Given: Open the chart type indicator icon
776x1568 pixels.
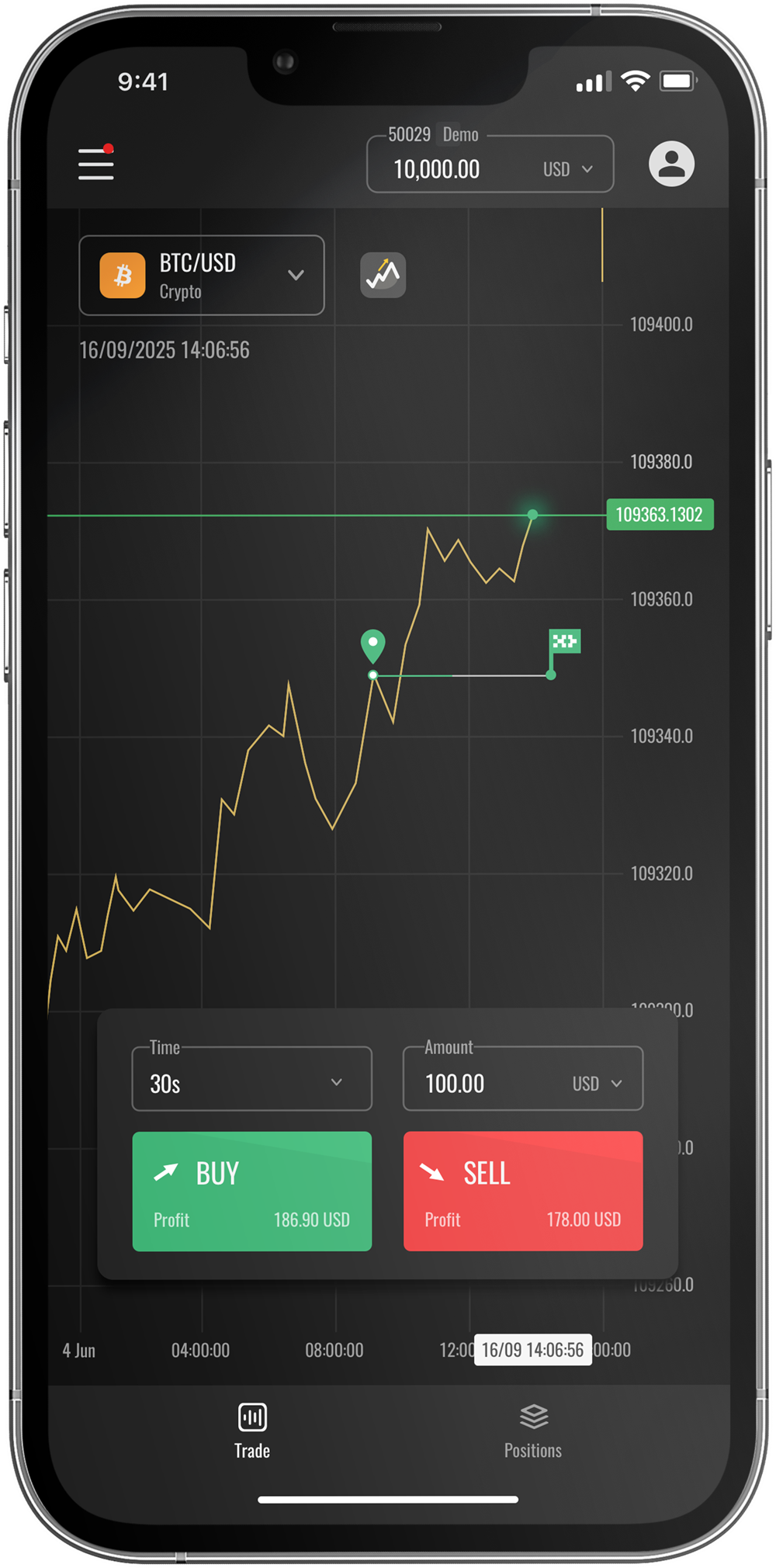Looking at the screenshot, I should pos(383,275).
